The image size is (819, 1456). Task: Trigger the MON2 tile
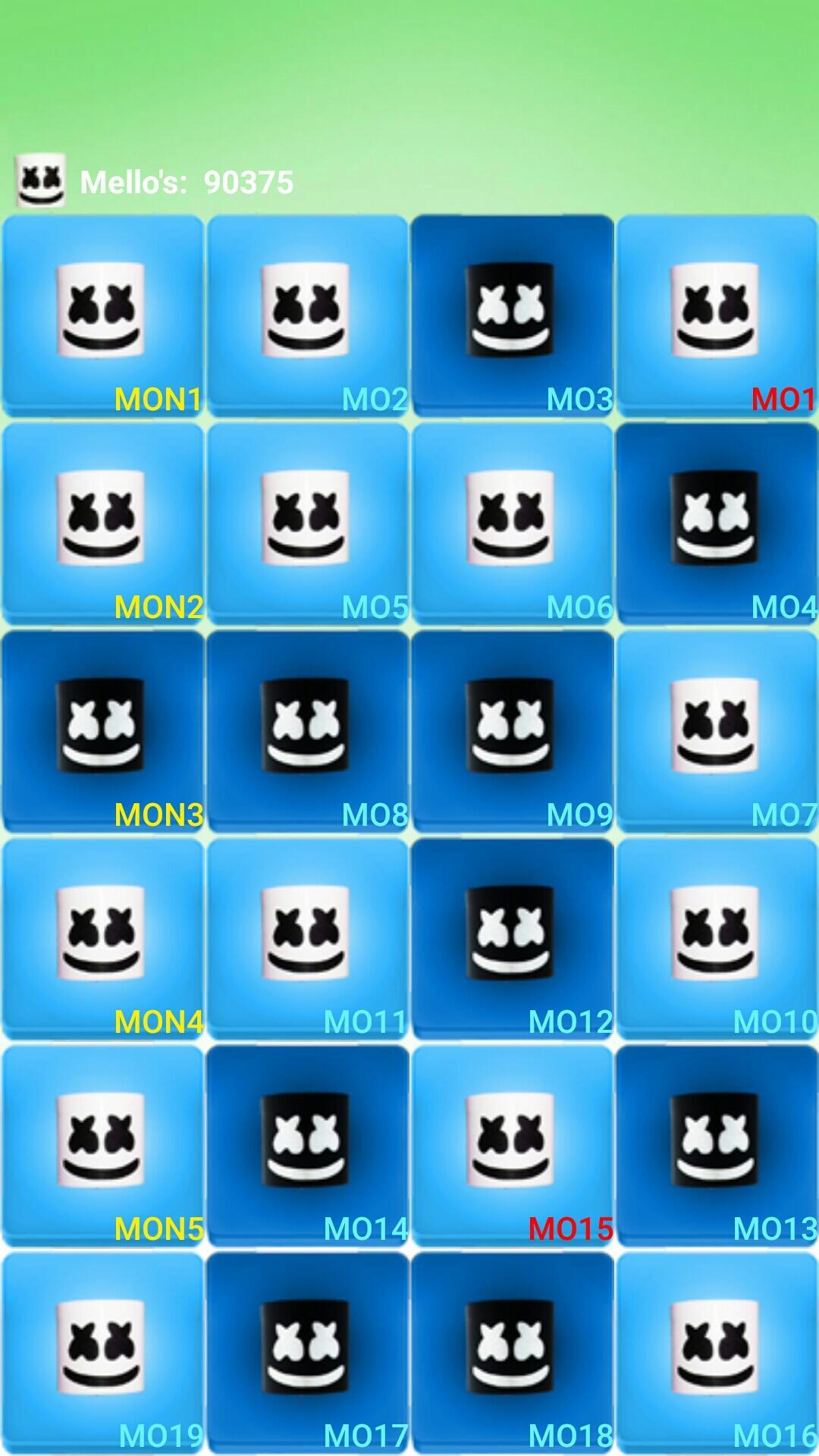coord(102,523)
